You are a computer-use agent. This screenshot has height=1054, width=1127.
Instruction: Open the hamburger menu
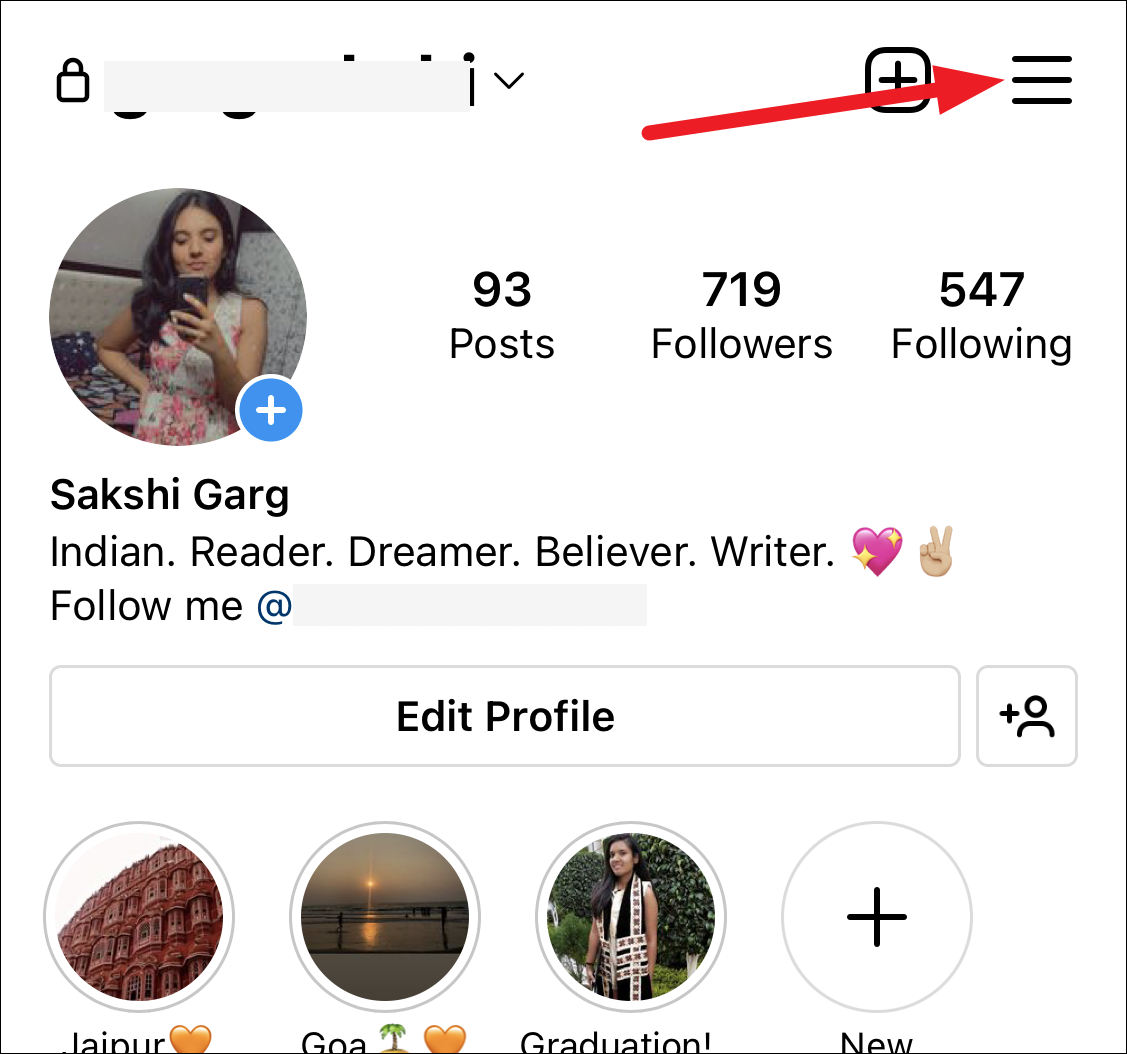(x=1041, y=80)
